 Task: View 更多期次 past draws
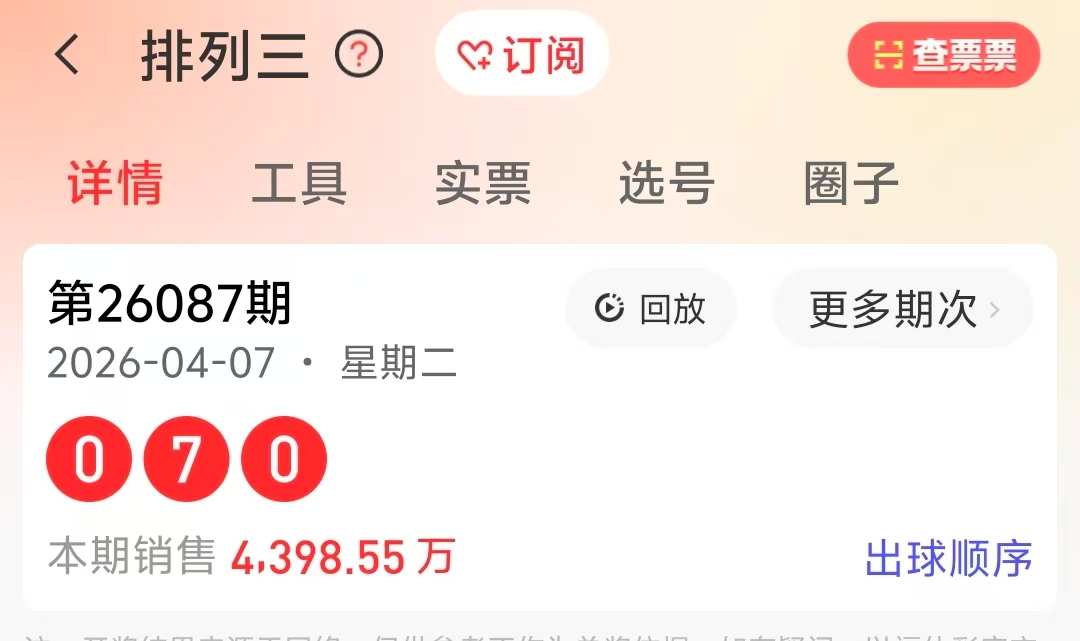pos(903,309)
